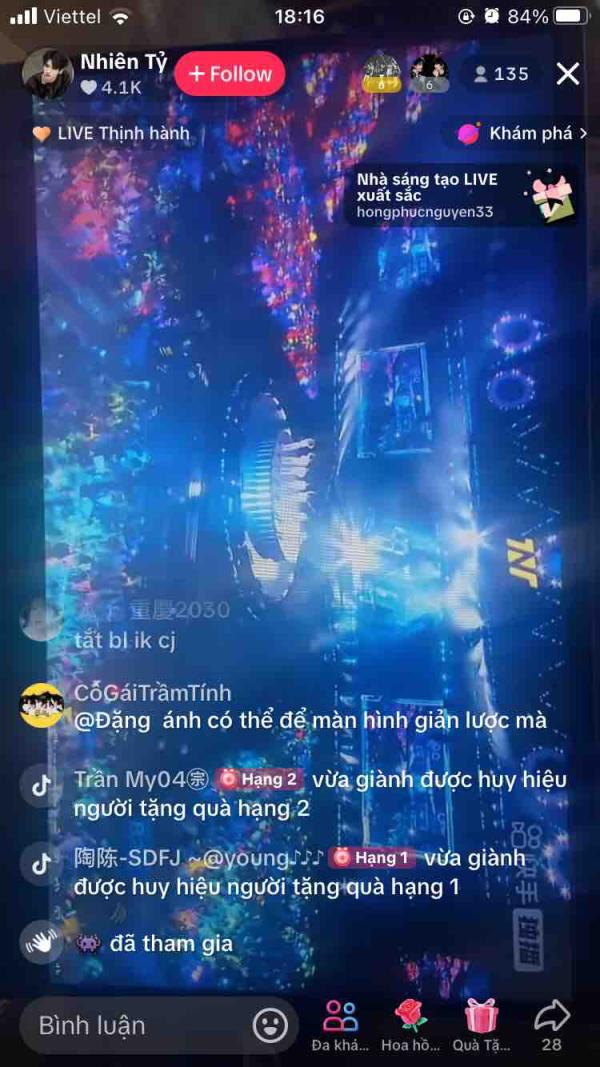The image size is (600, 1067).
Task: Open the emoji picker
Action: pyautogui.click(x=269, y=1025)
